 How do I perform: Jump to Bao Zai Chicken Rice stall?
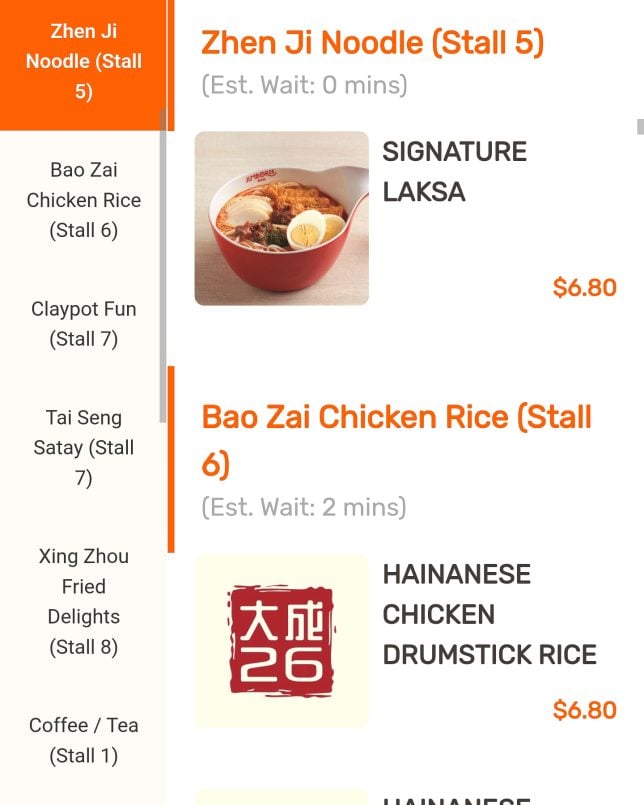click(84, 200)
